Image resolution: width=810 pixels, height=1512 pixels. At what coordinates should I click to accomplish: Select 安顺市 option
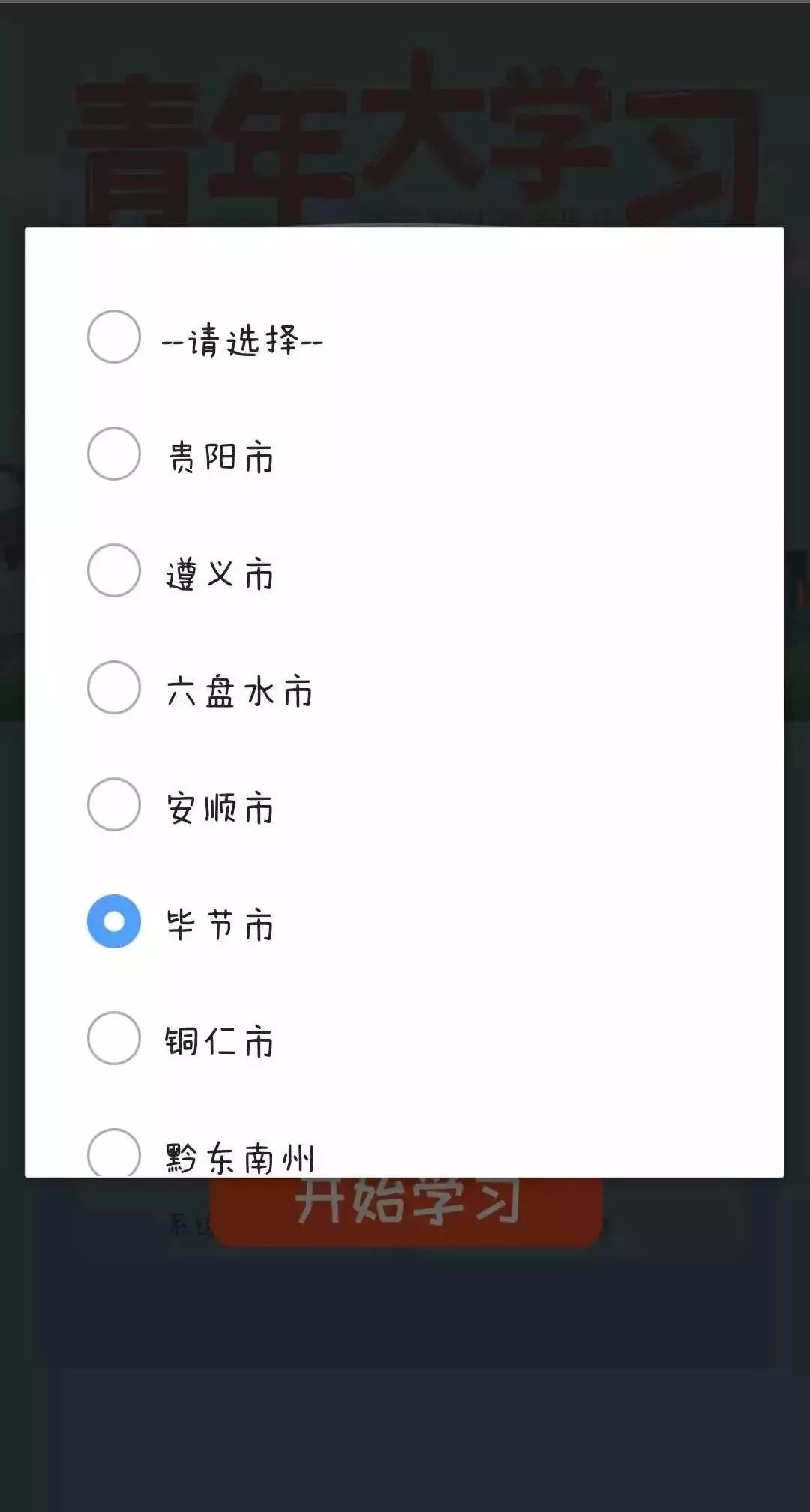pyautogui.click(x=114, y=804)
